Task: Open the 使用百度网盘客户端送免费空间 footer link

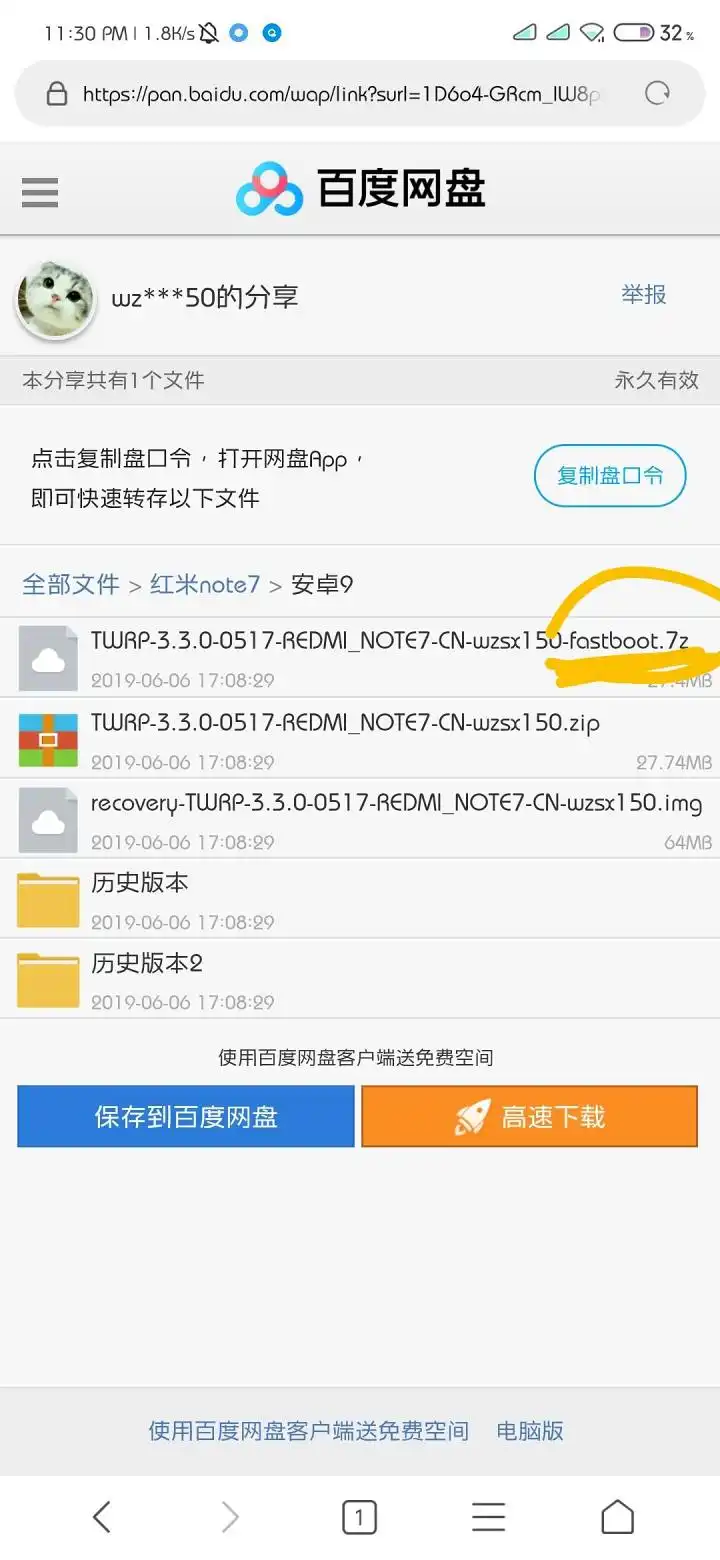Action: [x=308, y=1431]
